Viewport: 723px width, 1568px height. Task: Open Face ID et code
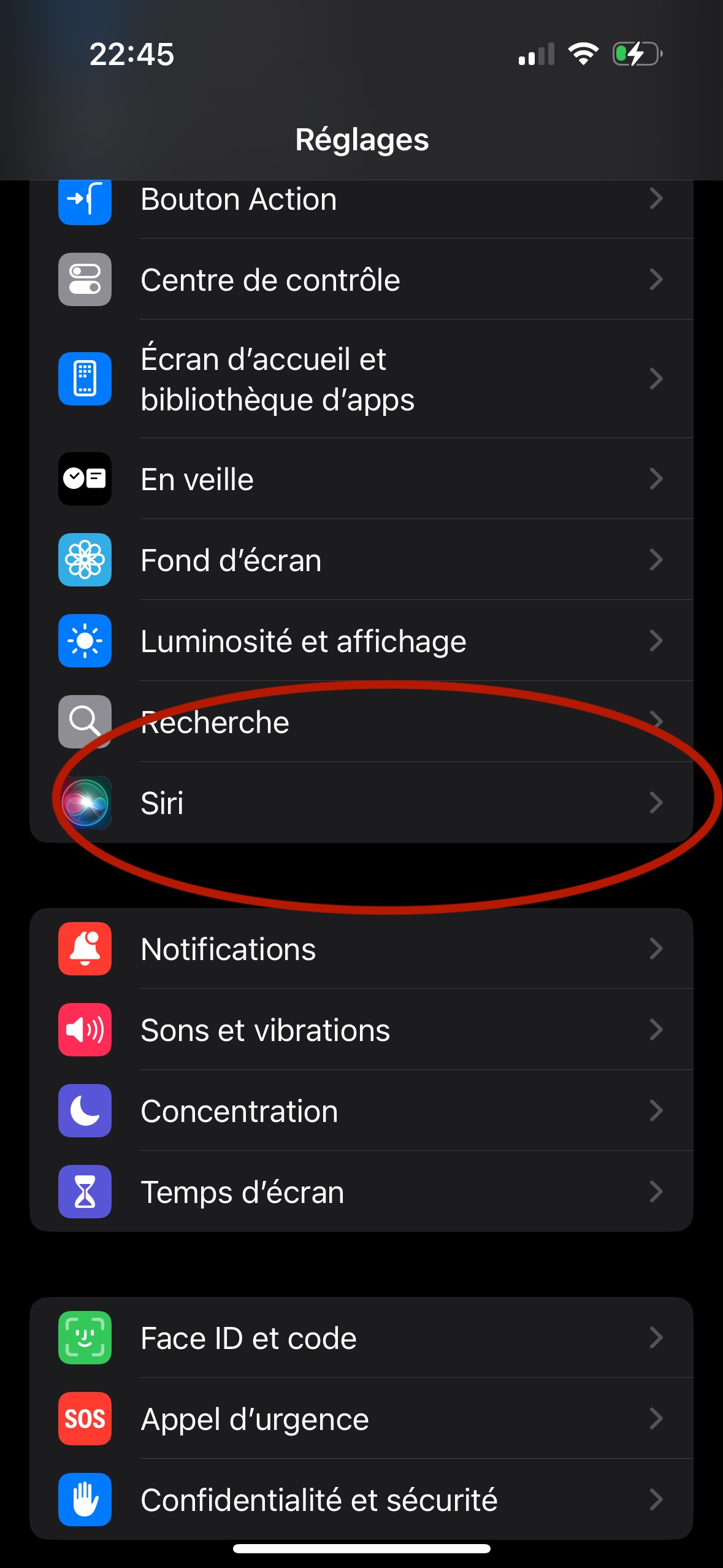click(x=361, y=1338)
